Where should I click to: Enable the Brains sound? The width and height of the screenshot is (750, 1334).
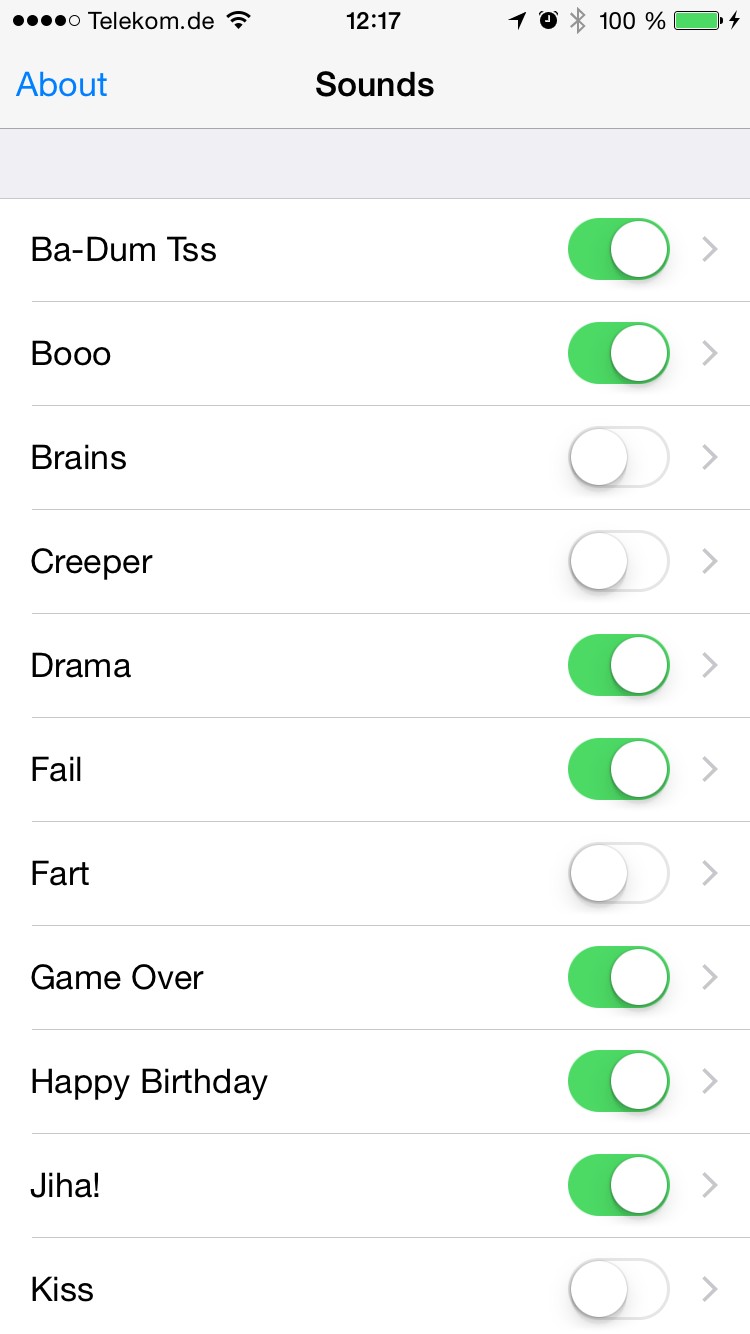(x=618, y=457)
